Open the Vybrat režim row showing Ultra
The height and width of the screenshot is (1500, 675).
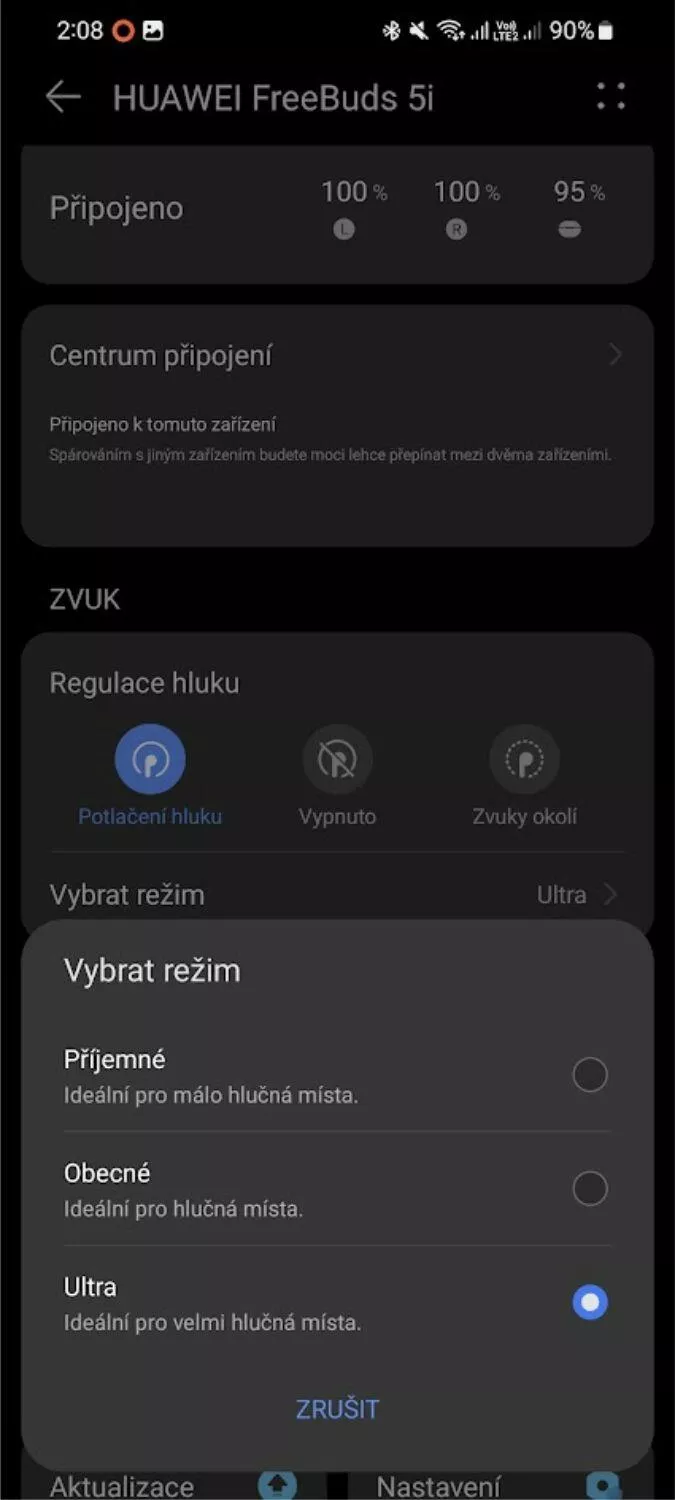pyautogui.click(x=337, y=894)
